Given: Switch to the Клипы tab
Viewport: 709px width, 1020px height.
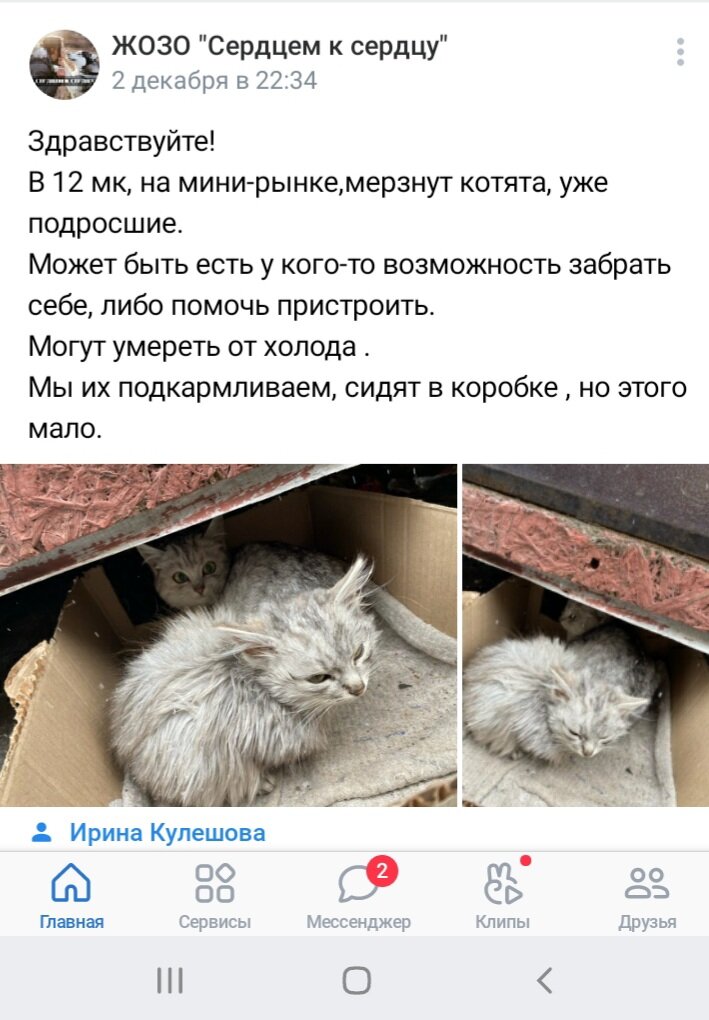Looking at the screenshot, I should point(502,893).
